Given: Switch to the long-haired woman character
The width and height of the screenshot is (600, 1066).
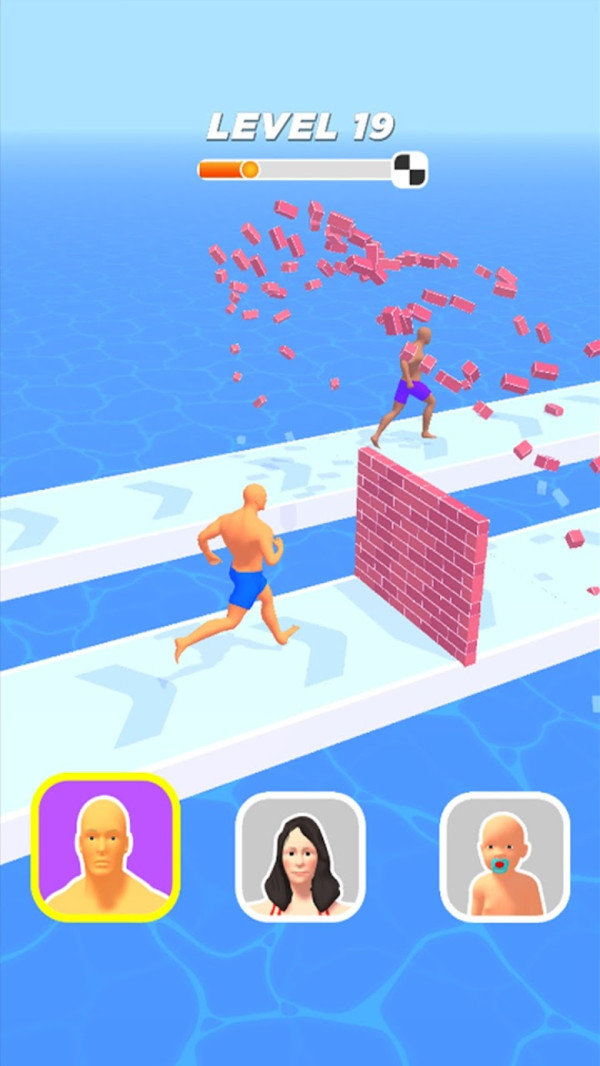Looking at the screenshot, I should pyautogui.click(x=300, y=856).
